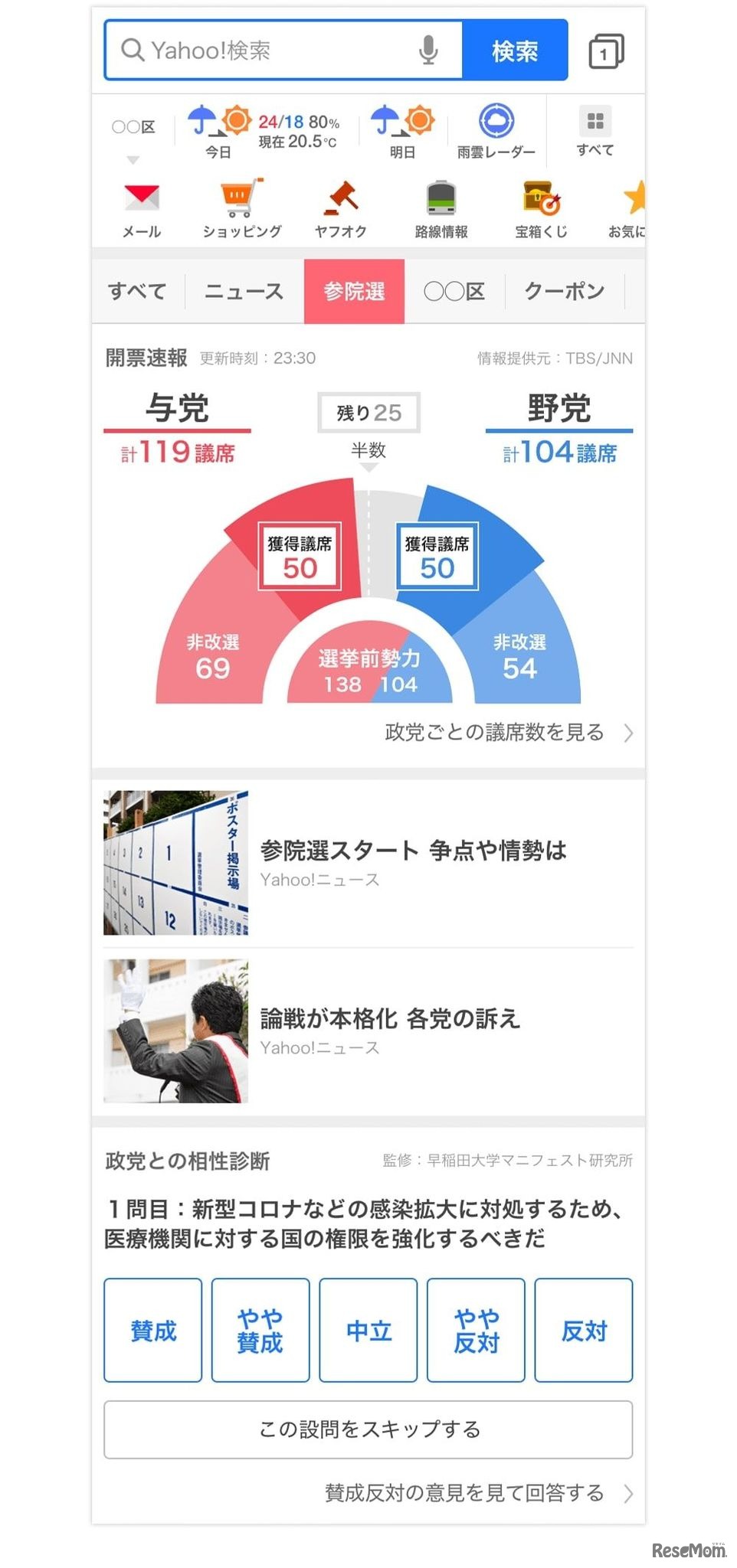Viewport: 737px width, 1568px height.
Task: Open the article 論戦が本格化 各党の訴え
Action: (x=390, y=1018)
